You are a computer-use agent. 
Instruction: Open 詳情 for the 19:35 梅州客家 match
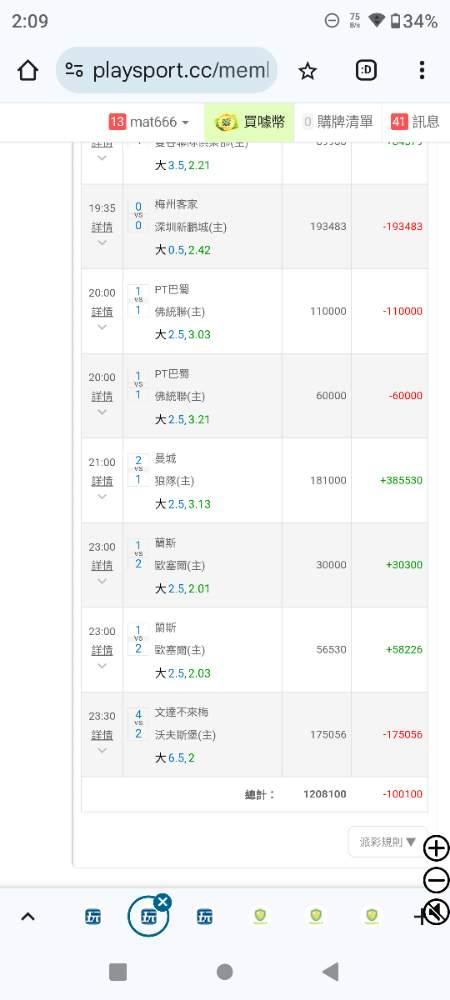tap(102, 227)
